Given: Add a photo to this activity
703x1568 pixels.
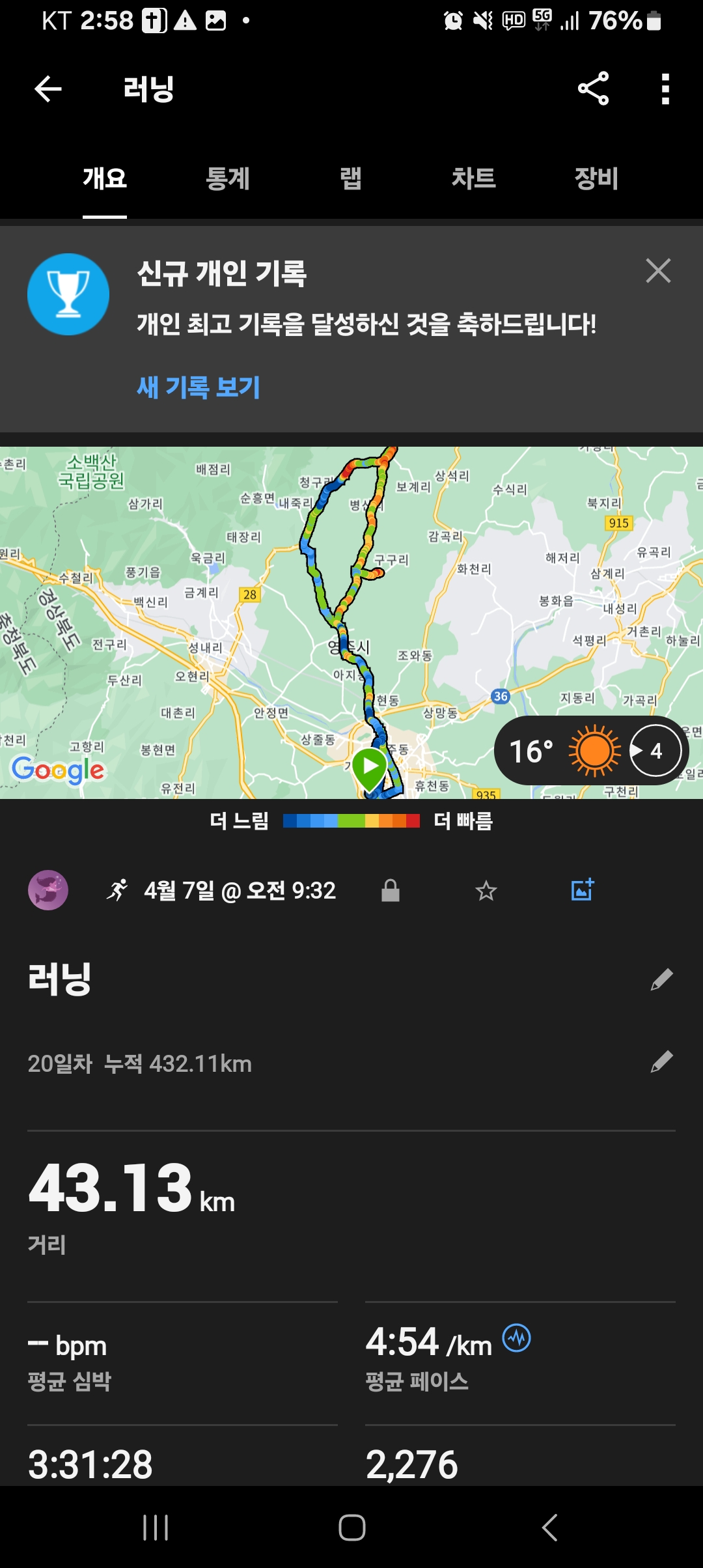Looking at the screenshot, I should (x=583, y=889).
